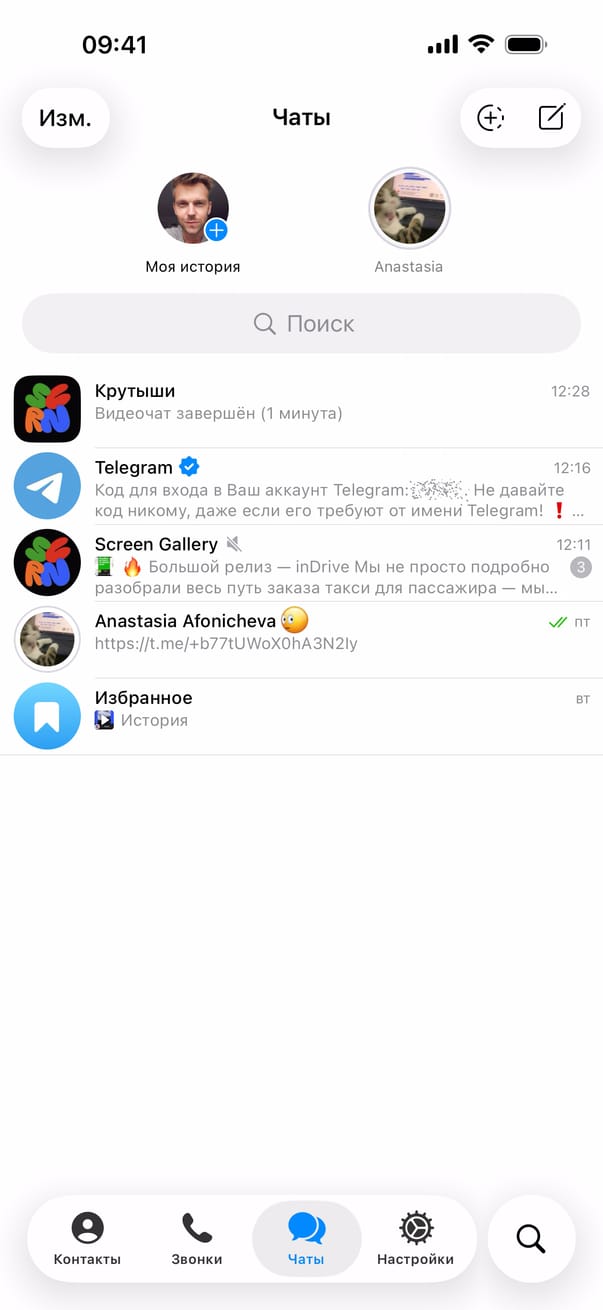
Task: Tap the Изм. edit button
Action: pos(65,118)
